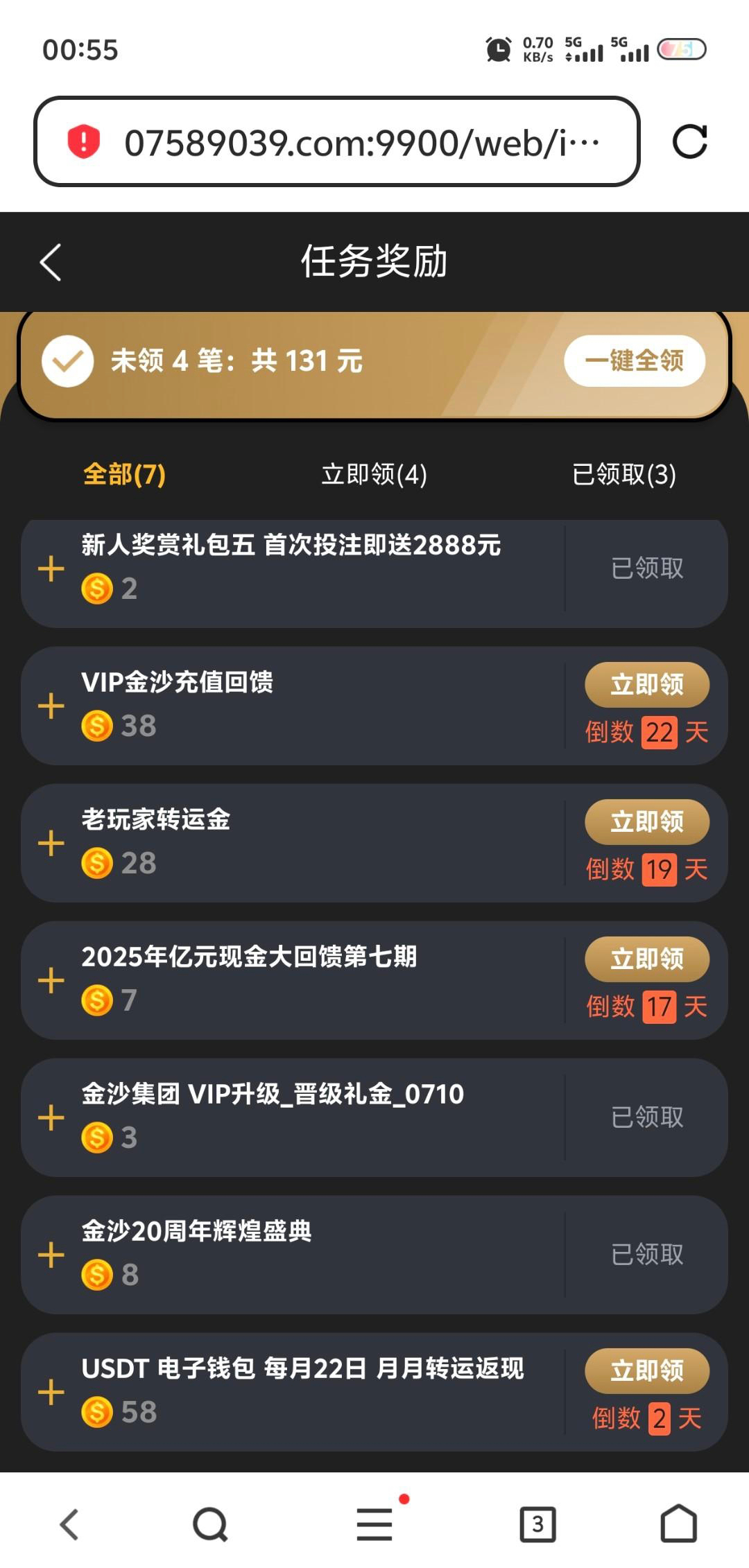
Task: Expand the 金沙集团 VIP升级 row
Action: [51, 1118]
